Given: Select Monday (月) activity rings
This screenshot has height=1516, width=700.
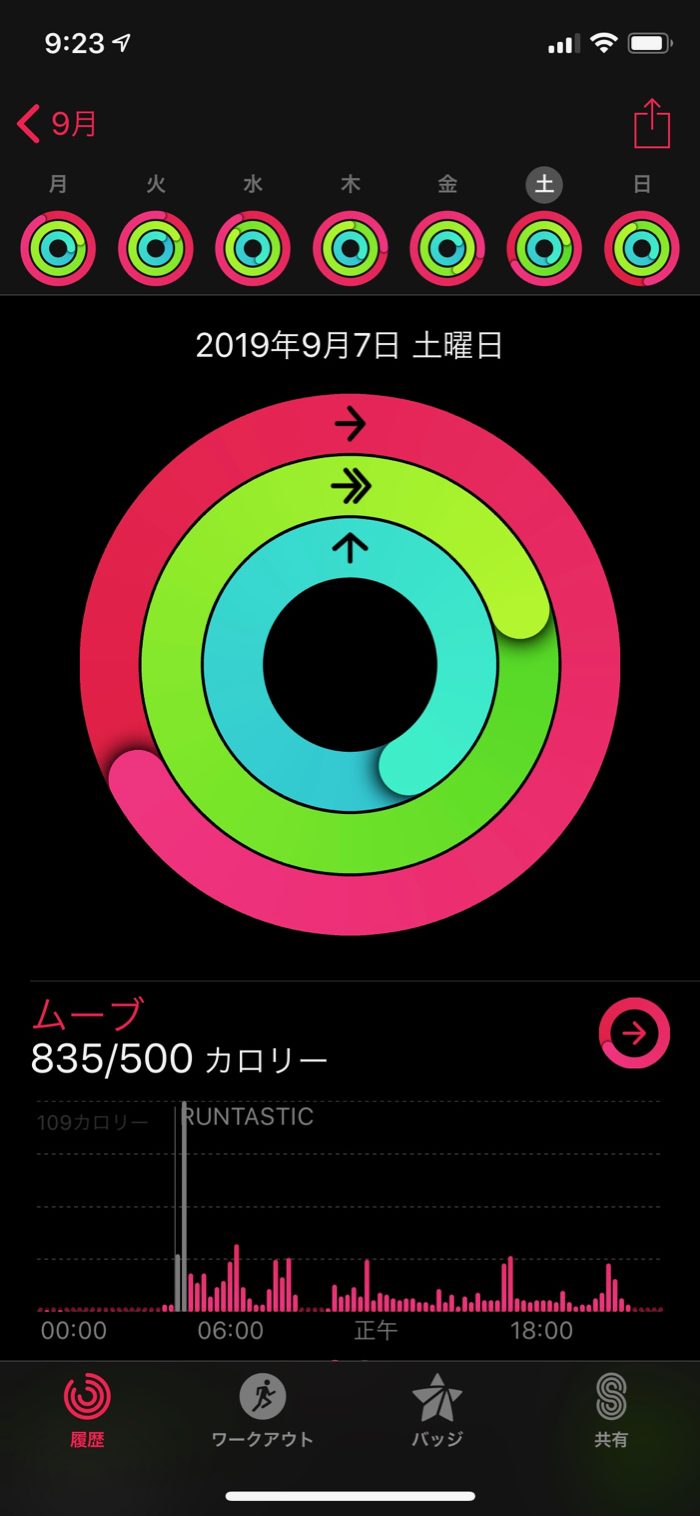Looking at the screenshot, I should tap(58, 248).
